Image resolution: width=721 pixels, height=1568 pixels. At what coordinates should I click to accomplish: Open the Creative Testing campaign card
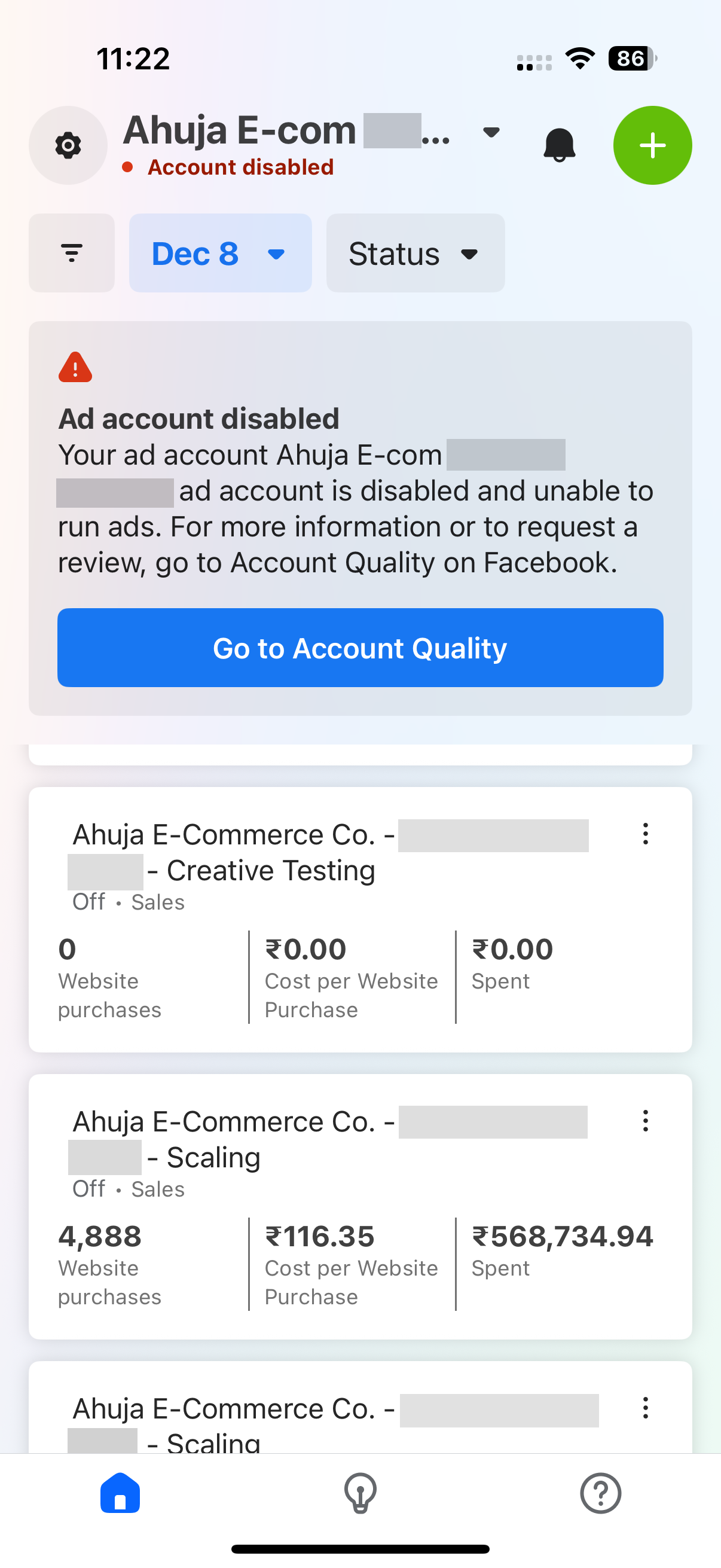[x=360, y=920]
